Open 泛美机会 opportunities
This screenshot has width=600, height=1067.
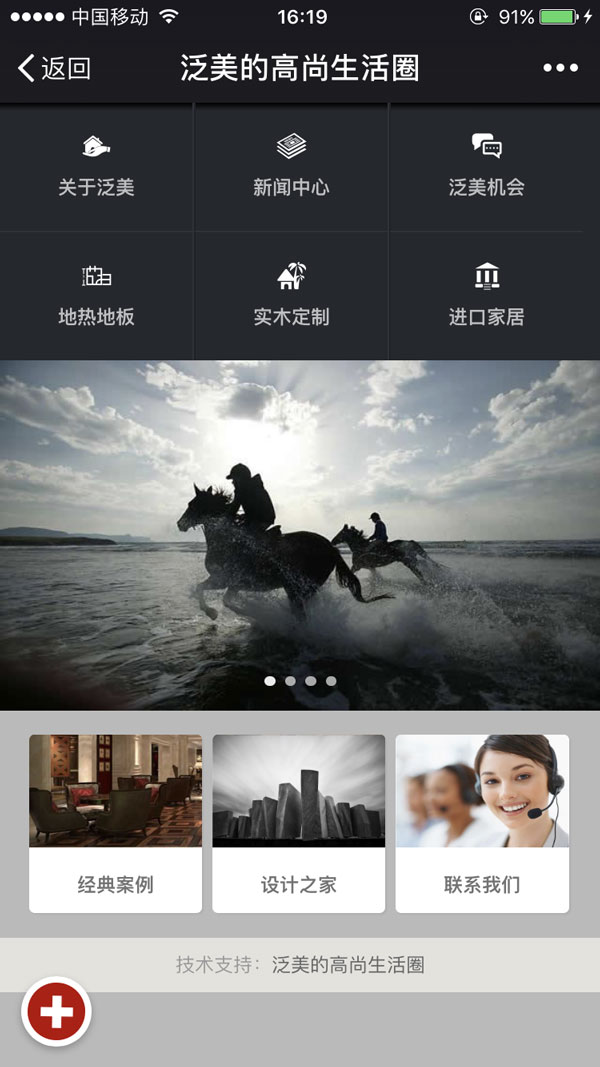point(486,167)
